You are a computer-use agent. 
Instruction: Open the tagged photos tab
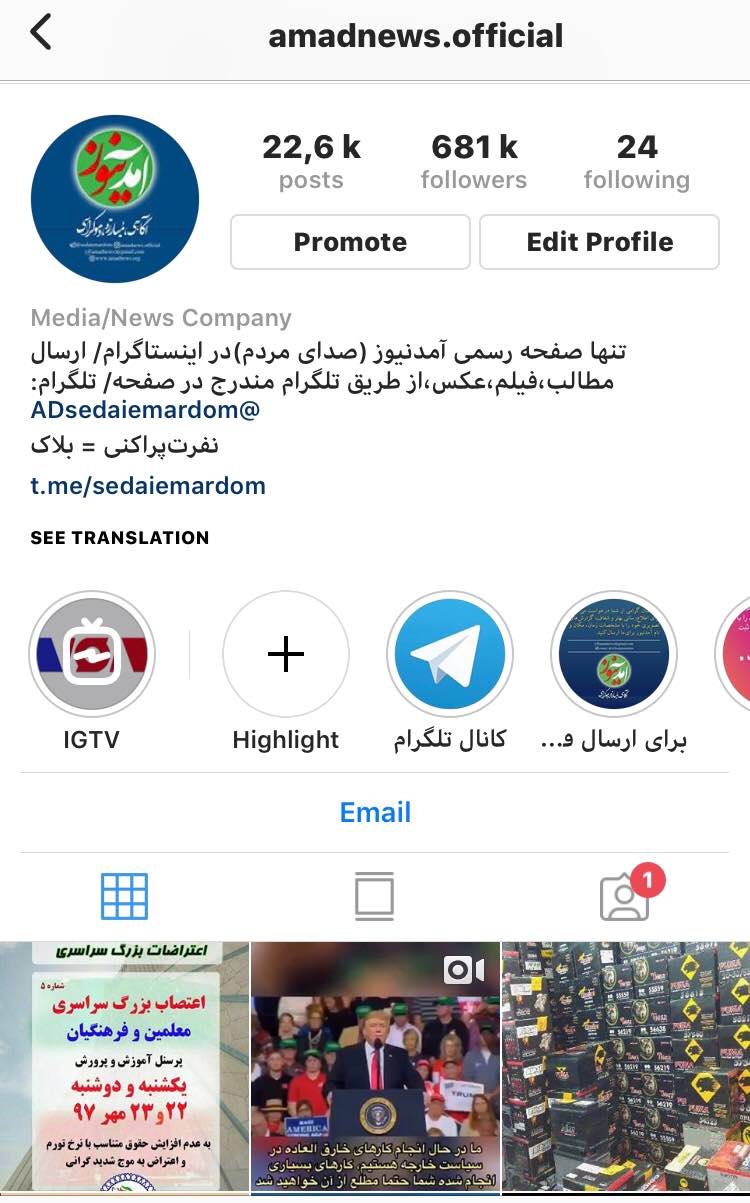pos(626,896)
